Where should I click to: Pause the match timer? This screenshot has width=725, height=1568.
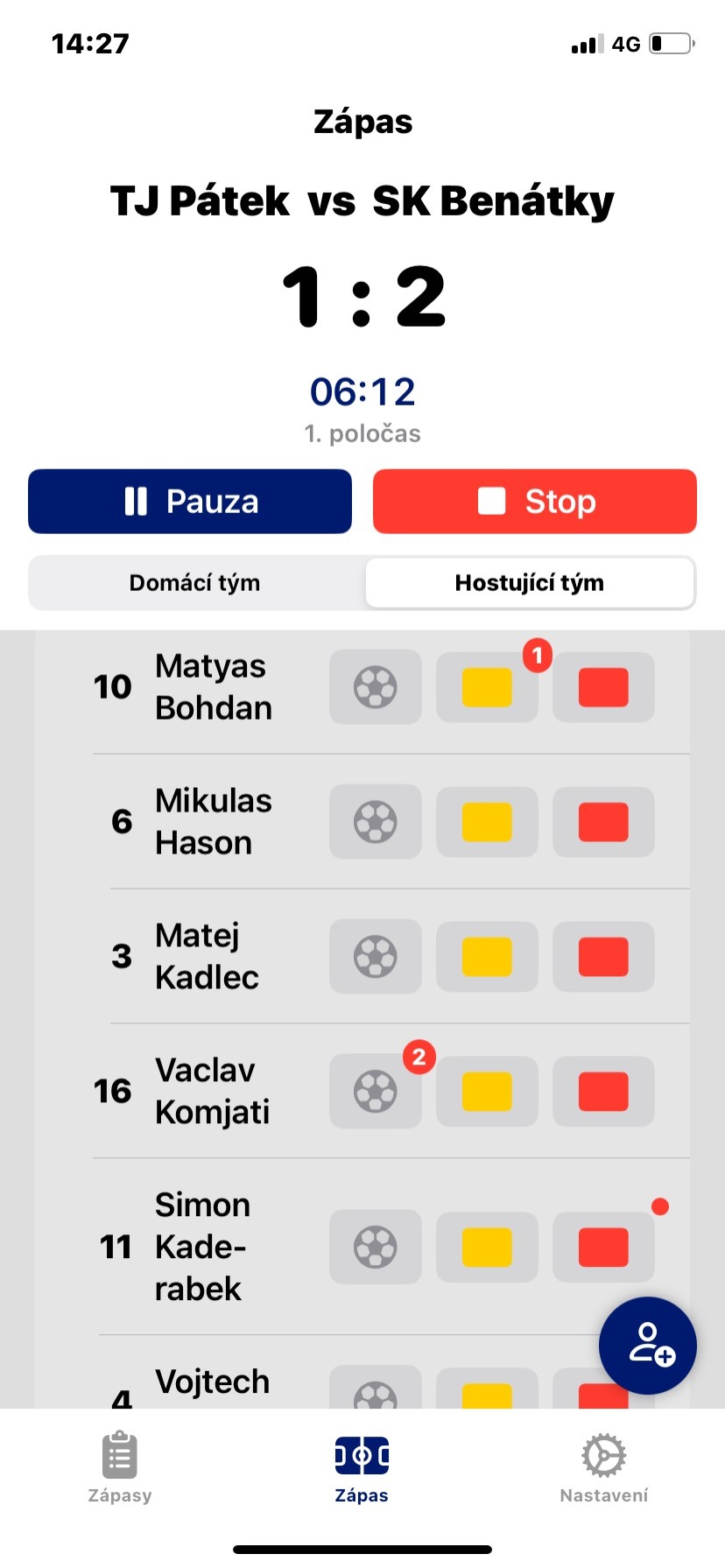click(x=190, y=502)
